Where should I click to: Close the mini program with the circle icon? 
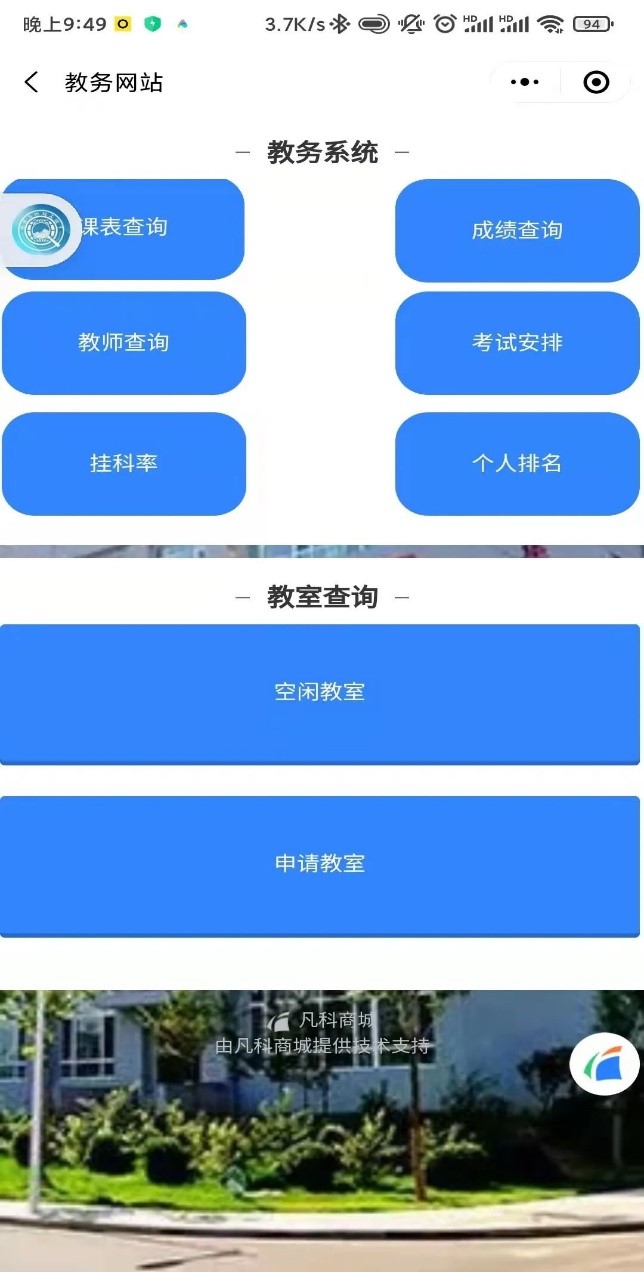[x=596, y=82]
